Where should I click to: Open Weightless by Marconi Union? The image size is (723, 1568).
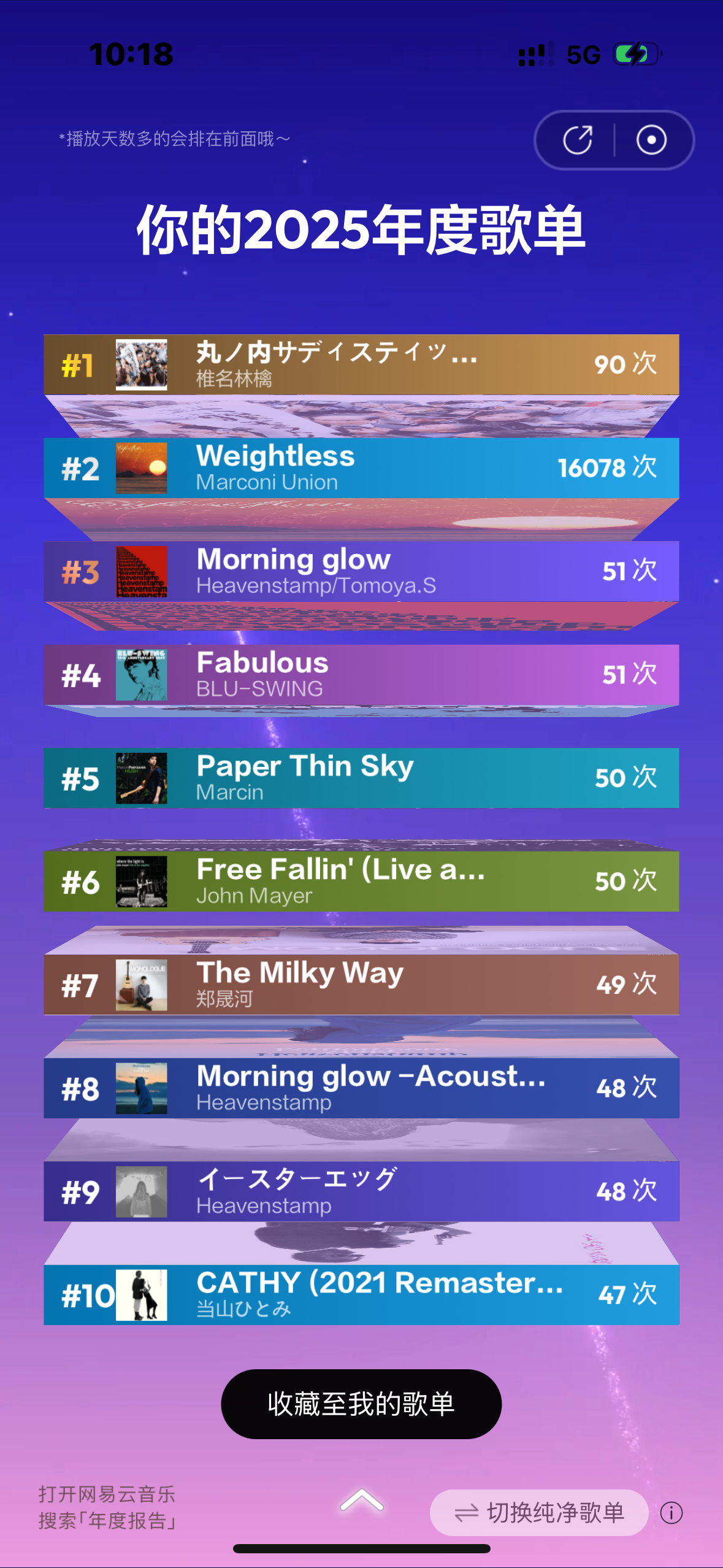pyautogui.click(x=361, y=467)
